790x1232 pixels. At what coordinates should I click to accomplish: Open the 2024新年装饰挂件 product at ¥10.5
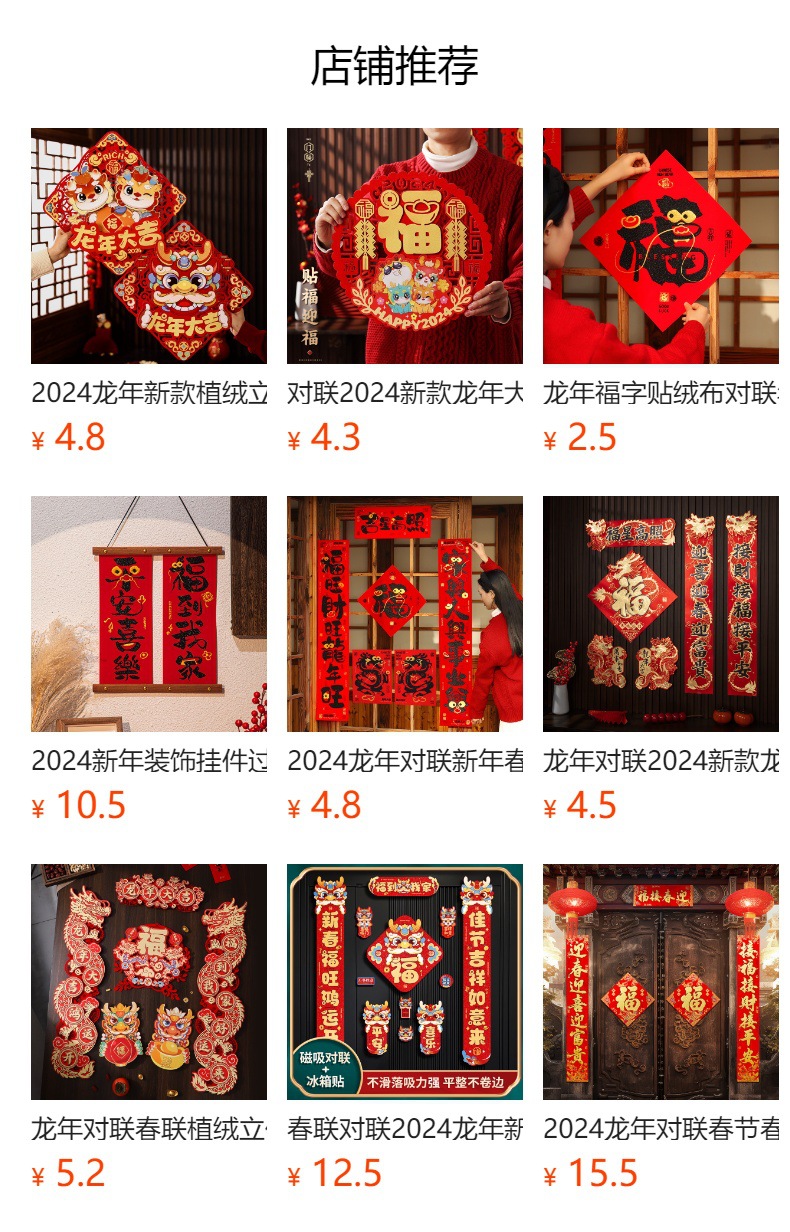149,614
